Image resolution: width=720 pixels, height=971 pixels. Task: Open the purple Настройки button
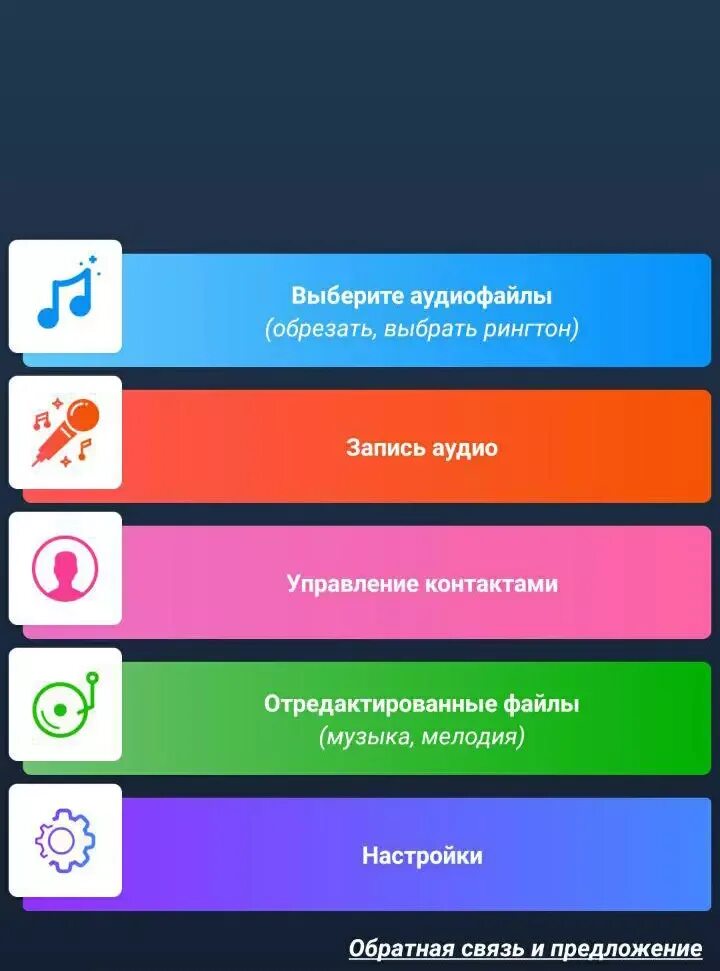[420, 855]
